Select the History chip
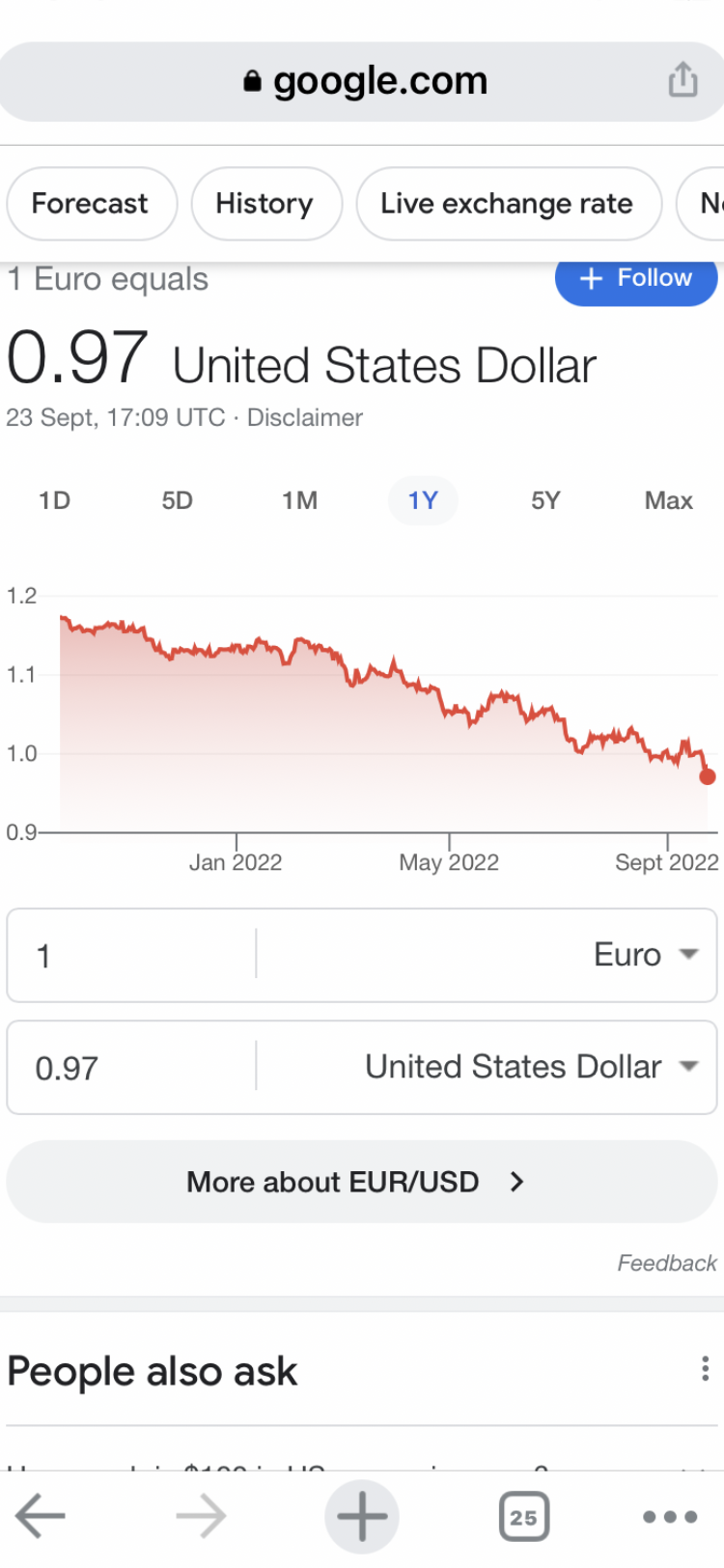 coord(265,204)
